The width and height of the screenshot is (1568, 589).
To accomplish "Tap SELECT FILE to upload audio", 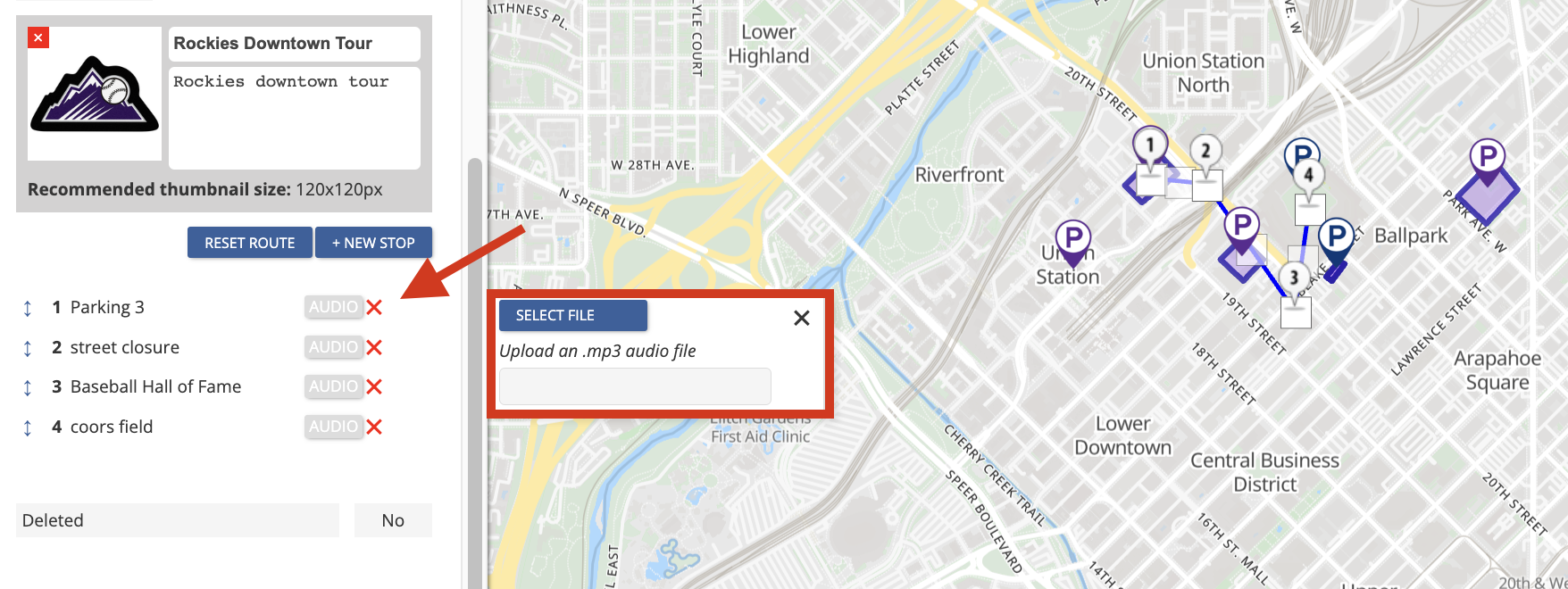I will click(572, 315).
